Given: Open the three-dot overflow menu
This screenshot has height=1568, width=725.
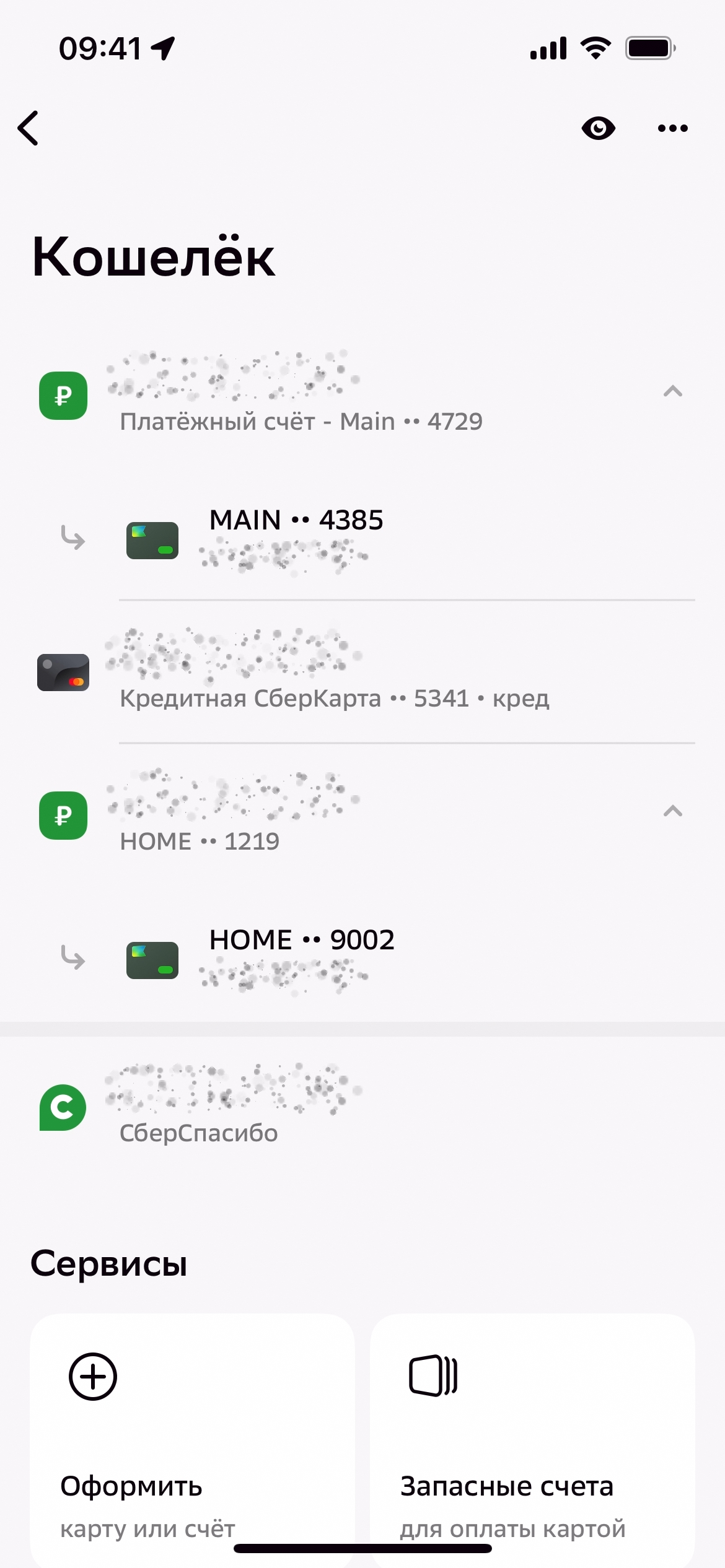Looking at the screenshot, I should (x=672, y=128).
